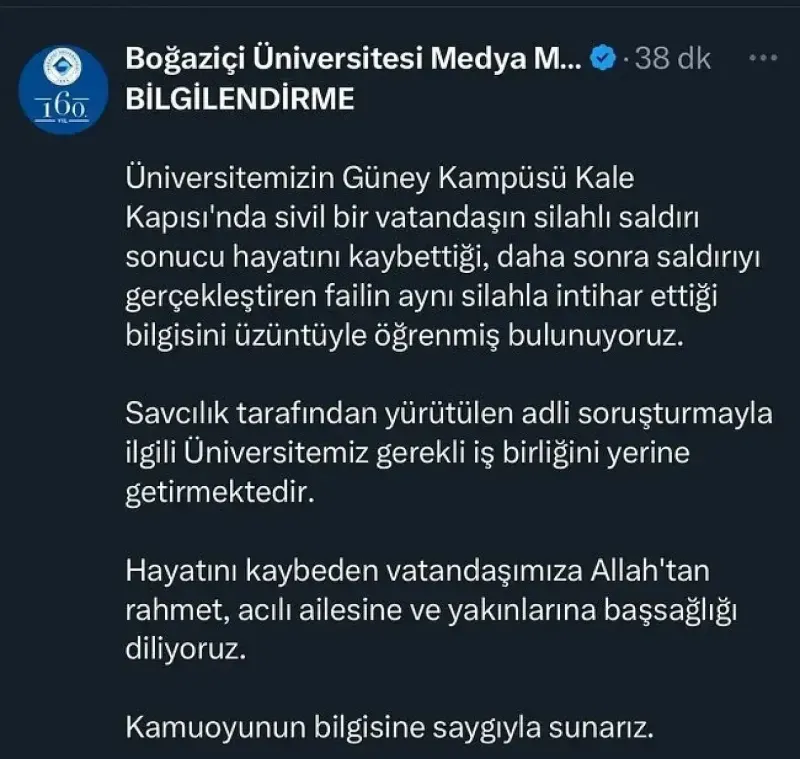Image resolution: width=800 pixels, height=759 pixels.
Task: Open the tweet's three-dot overflow menu
Action: [x=762, y=58]
